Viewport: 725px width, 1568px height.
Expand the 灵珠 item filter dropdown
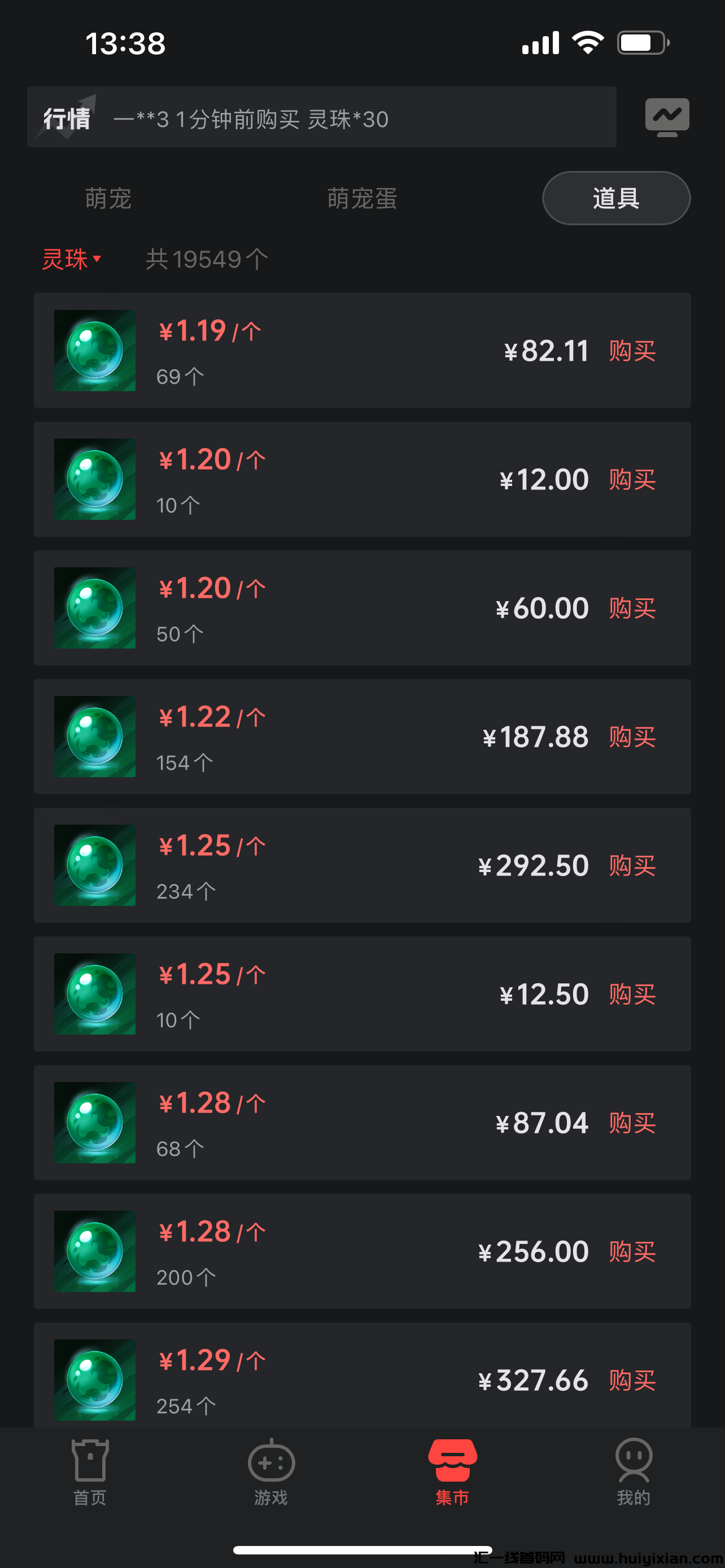71,259
